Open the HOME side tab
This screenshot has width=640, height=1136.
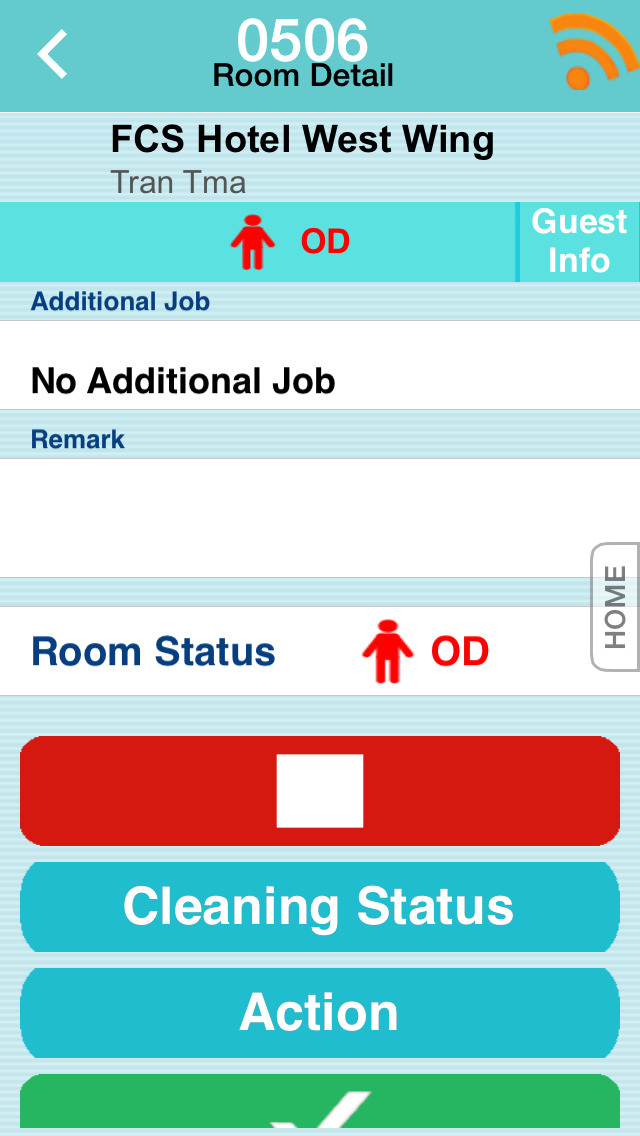click(x=615, y=606)
